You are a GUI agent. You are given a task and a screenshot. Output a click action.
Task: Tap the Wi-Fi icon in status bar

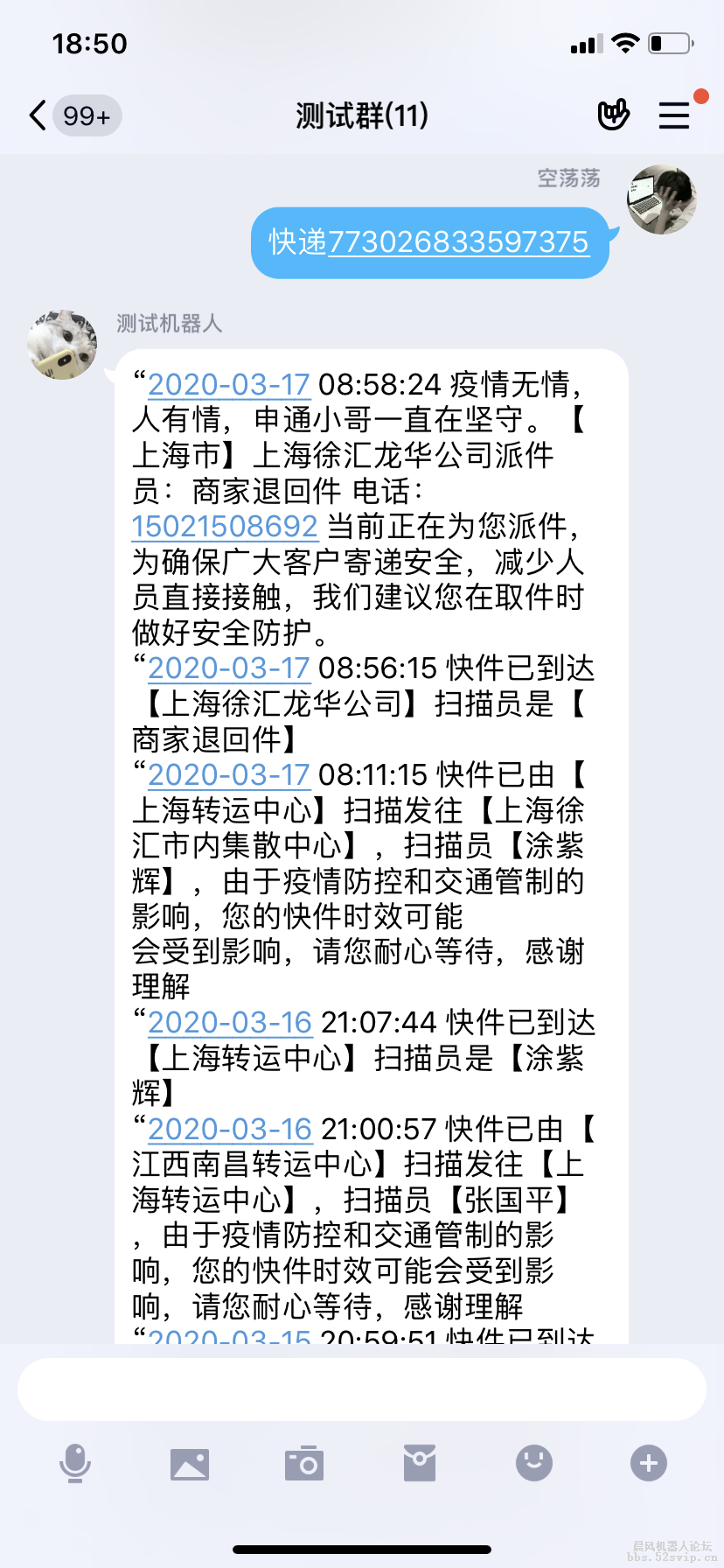(x=624, y=41)
